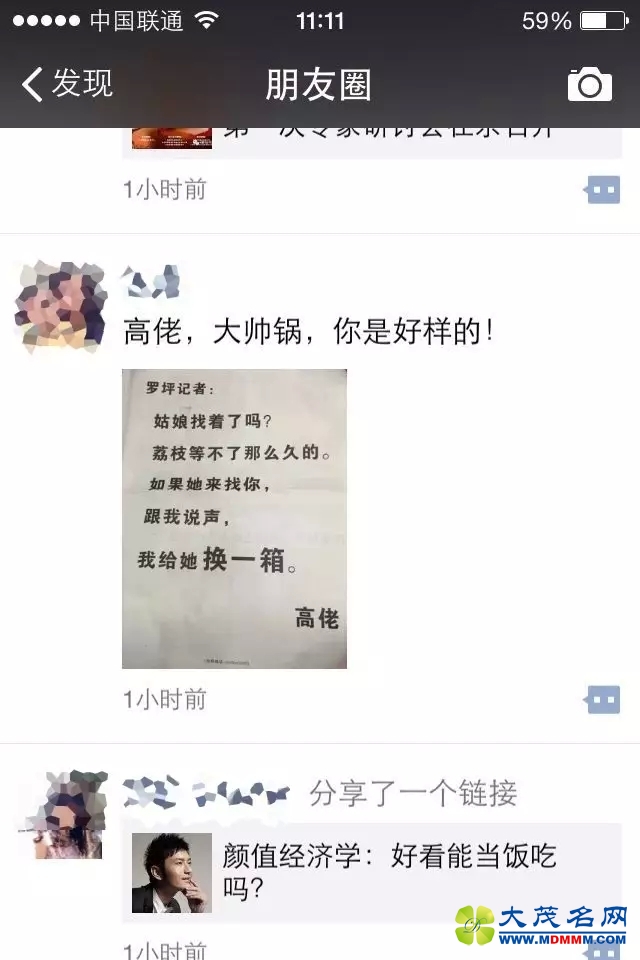Viewport: 640px width, 960px height.
Task: Go back to 发现
Action: (68, 84)
